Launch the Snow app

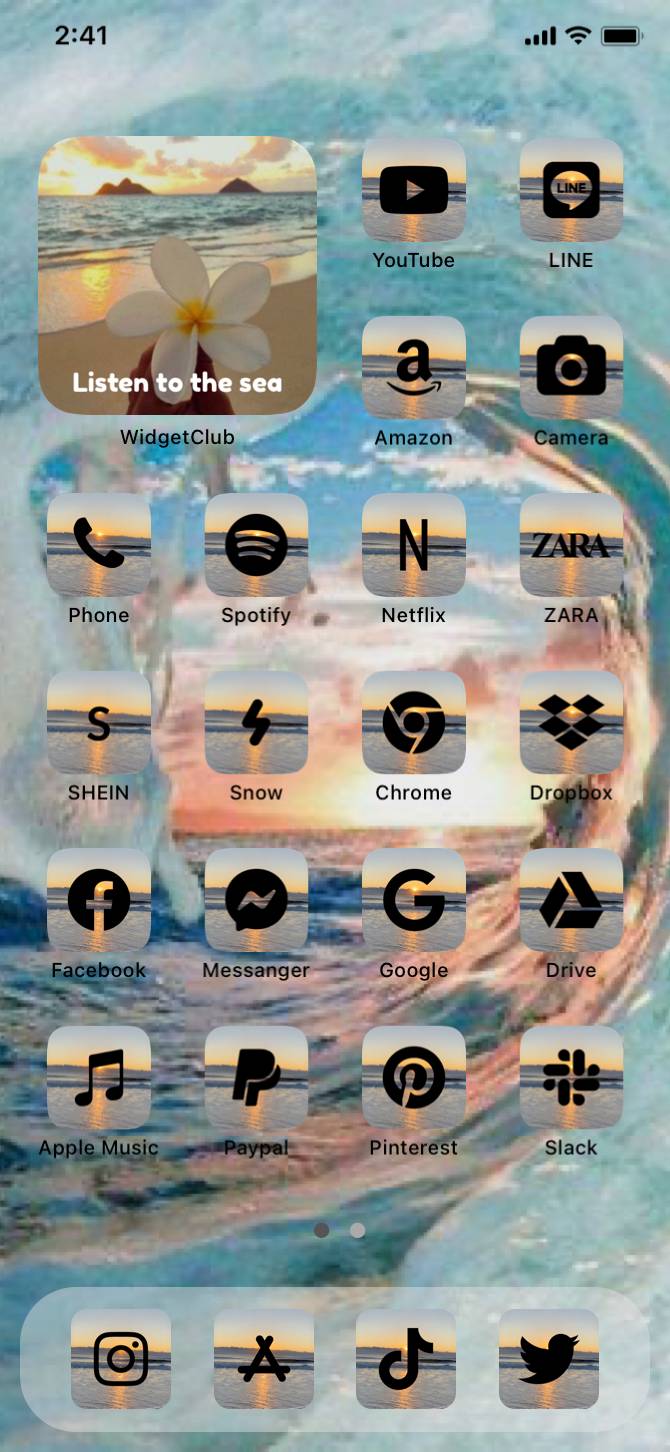pyautogui.click(x=256, y=723)
